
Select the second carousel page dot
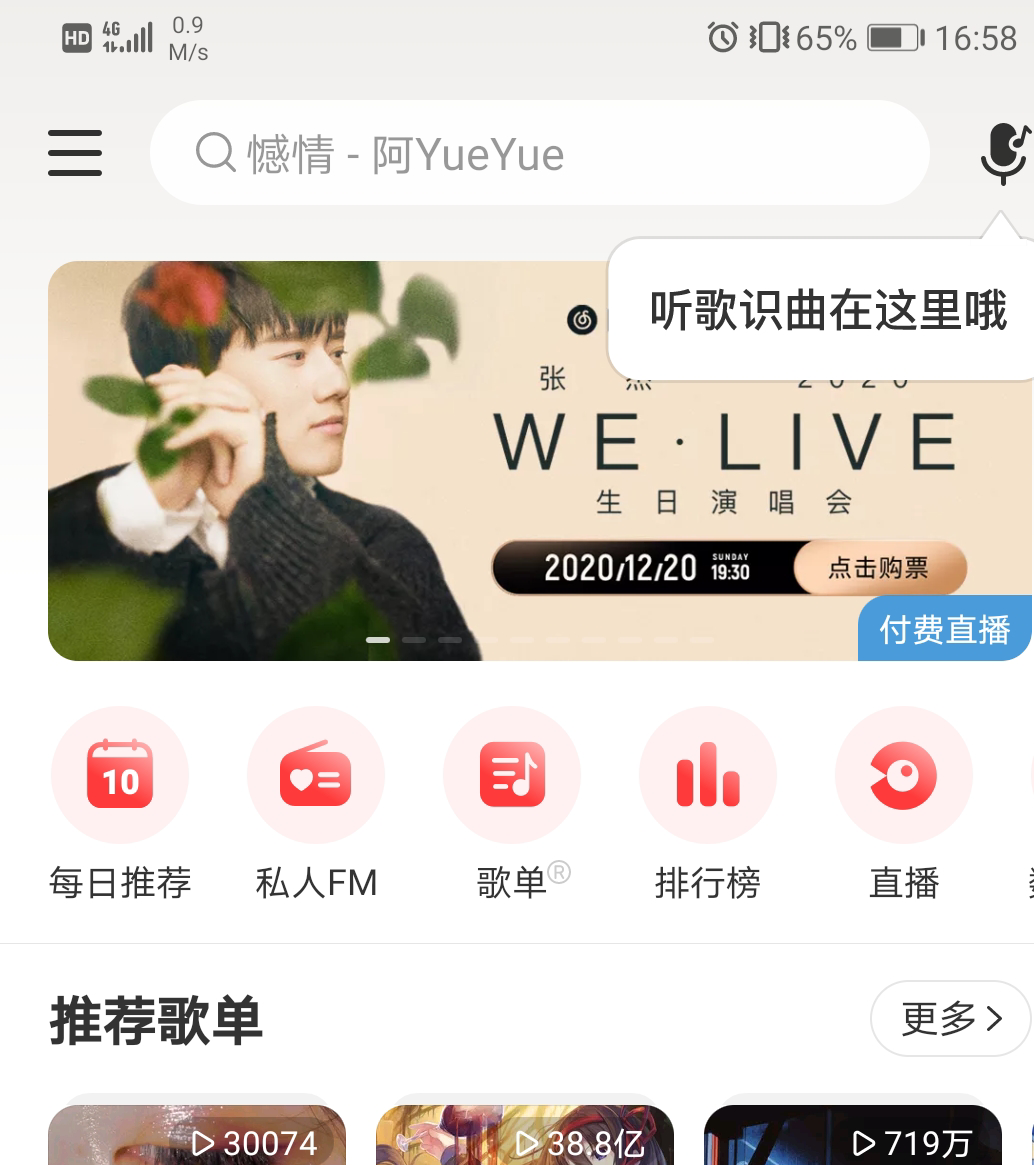tap(416, 639)
